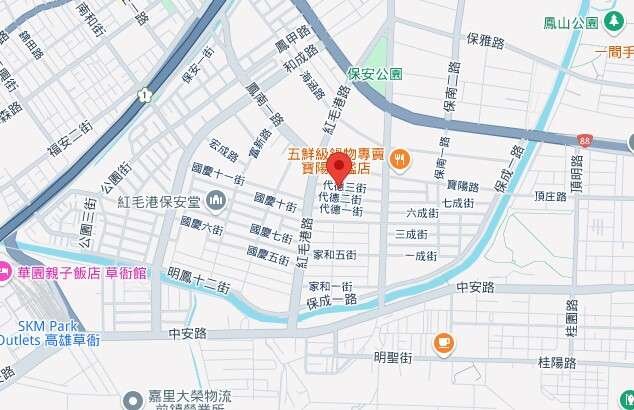
Task: Open the 保安公園 park label
Action: [x=375, y=74]
